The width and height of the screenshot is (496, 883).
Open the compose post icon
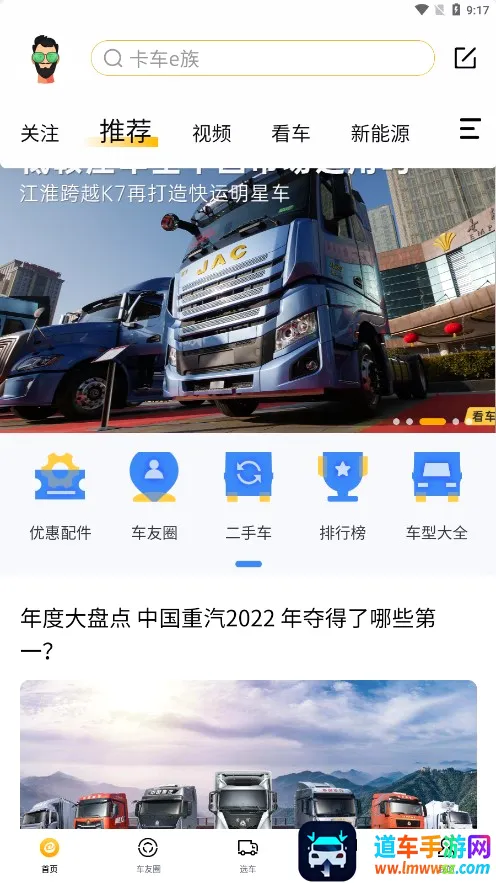(466, 58)
